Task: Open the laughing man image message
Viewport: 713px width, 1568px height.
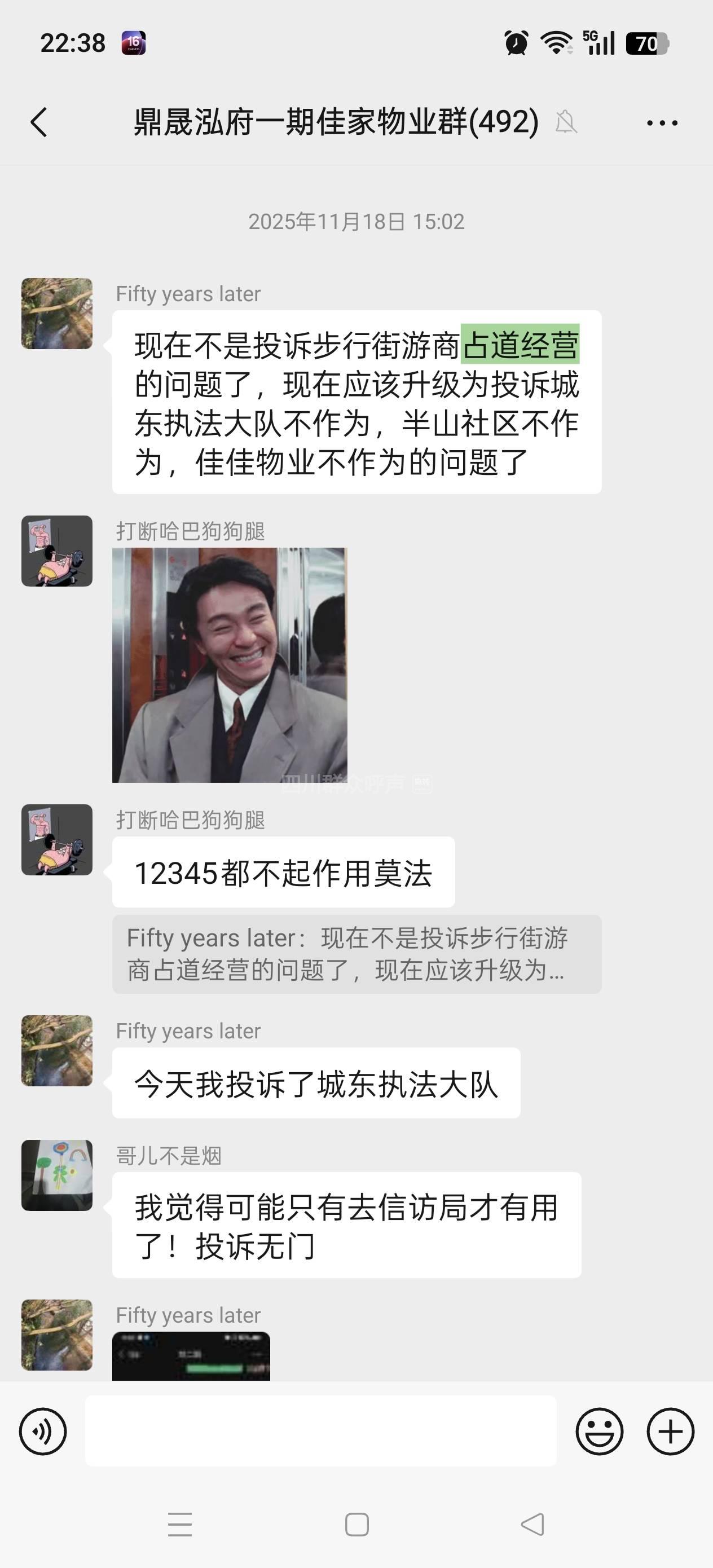Action: (x=230, y=664)
